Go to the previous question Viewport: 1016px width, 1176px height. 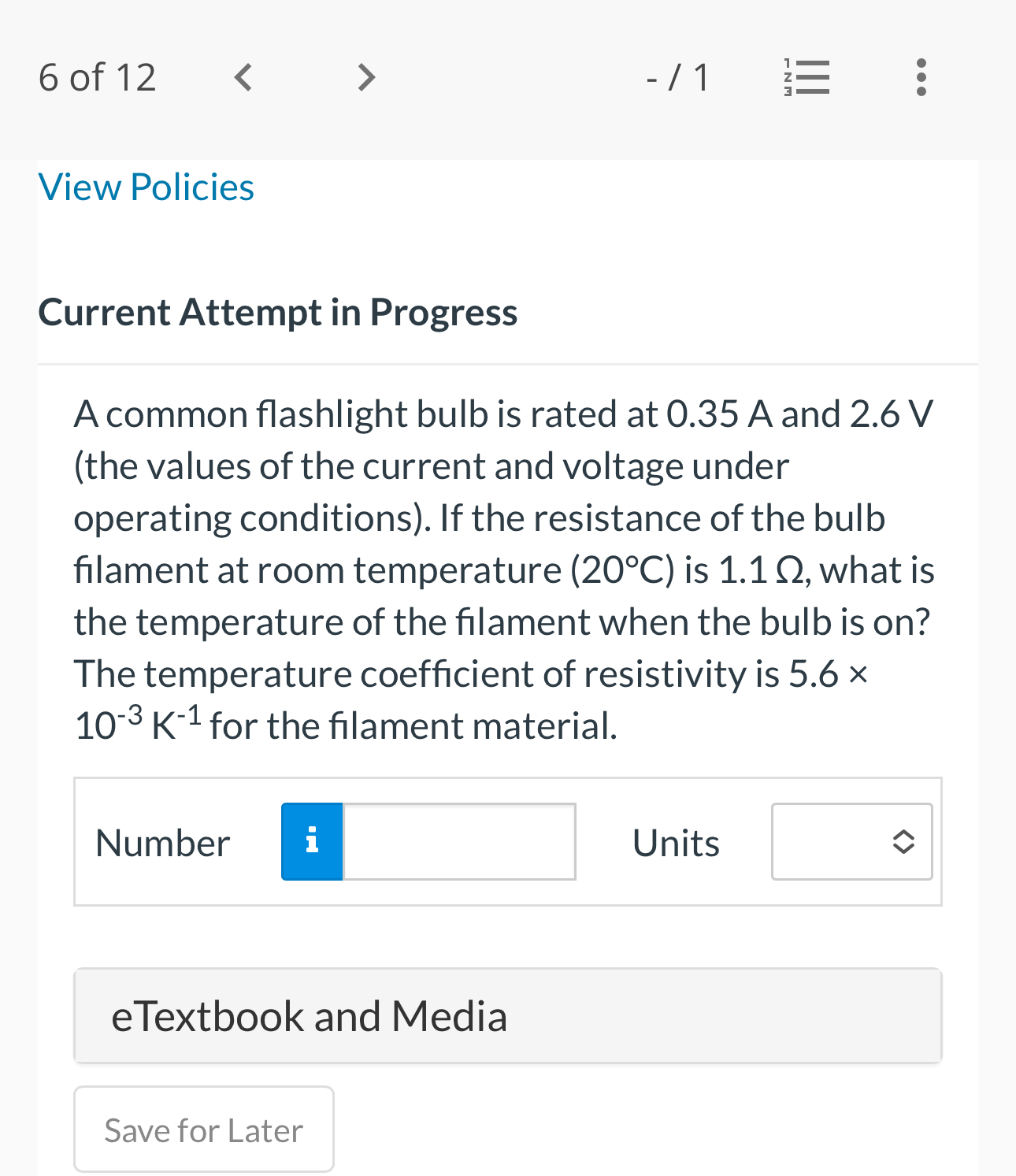[243, 77]
